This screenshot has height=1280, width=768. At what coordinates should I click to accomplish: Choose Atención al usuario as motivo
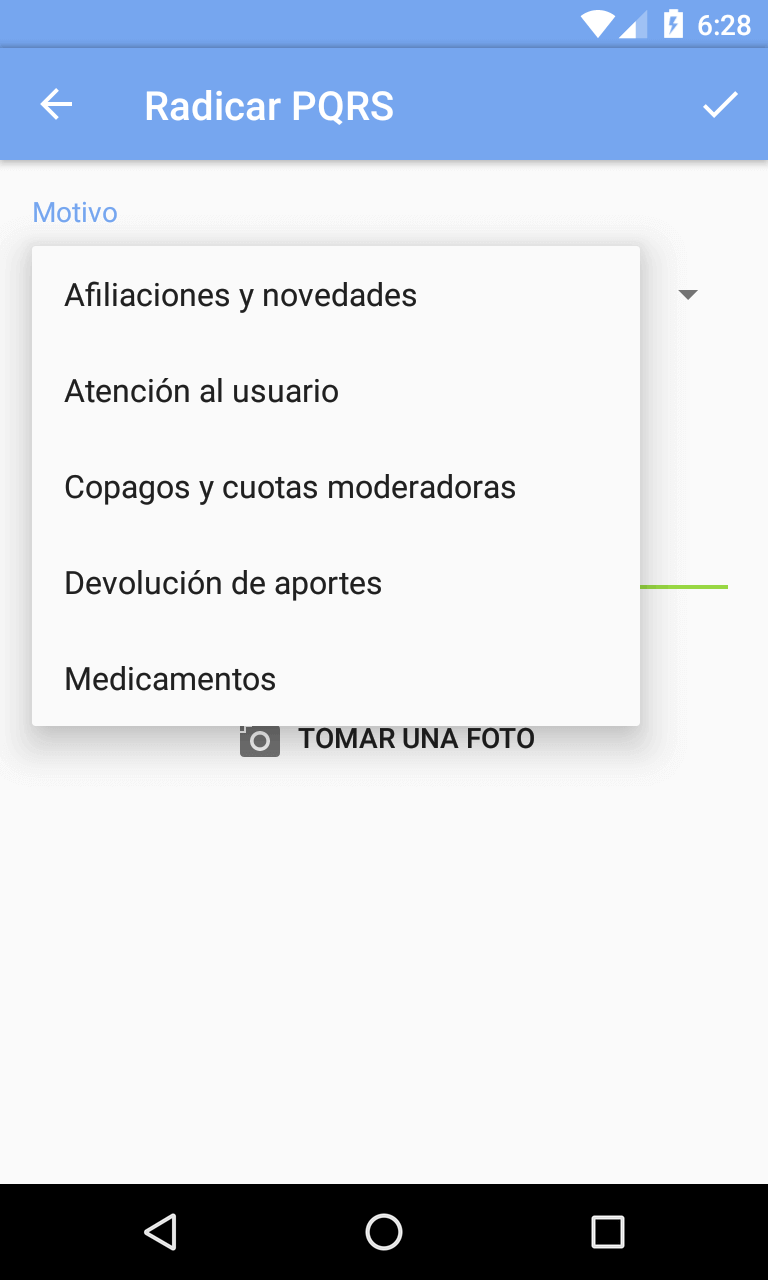click(x=336, y=391)
